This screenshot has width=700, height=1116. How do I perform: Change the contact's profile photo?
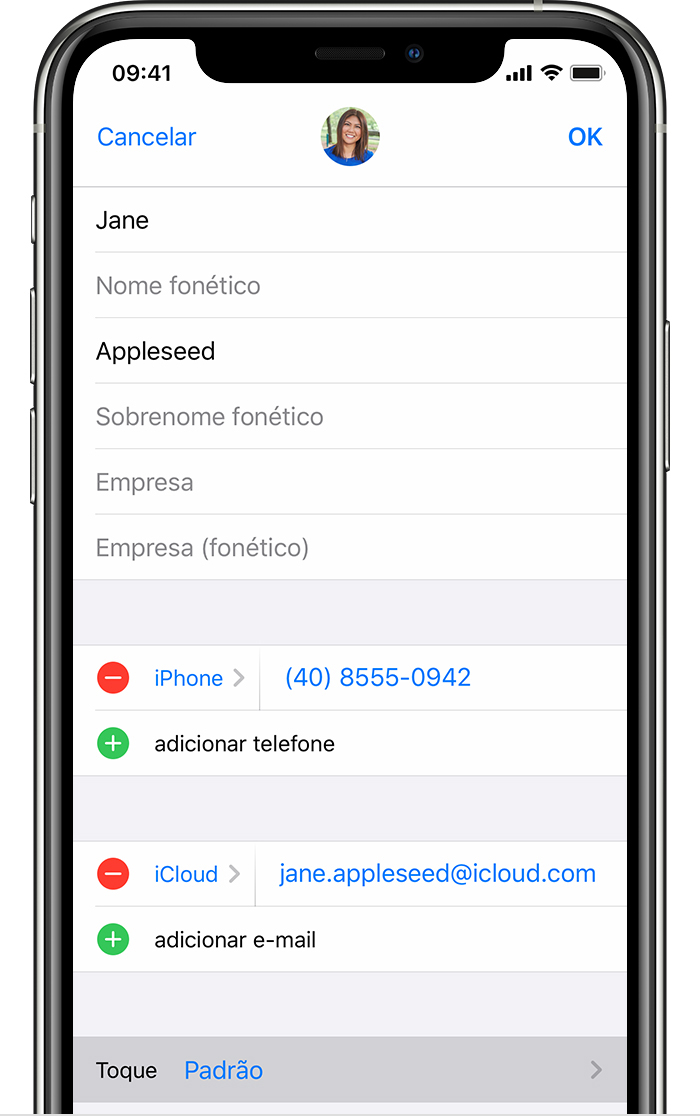coord(350,137)
